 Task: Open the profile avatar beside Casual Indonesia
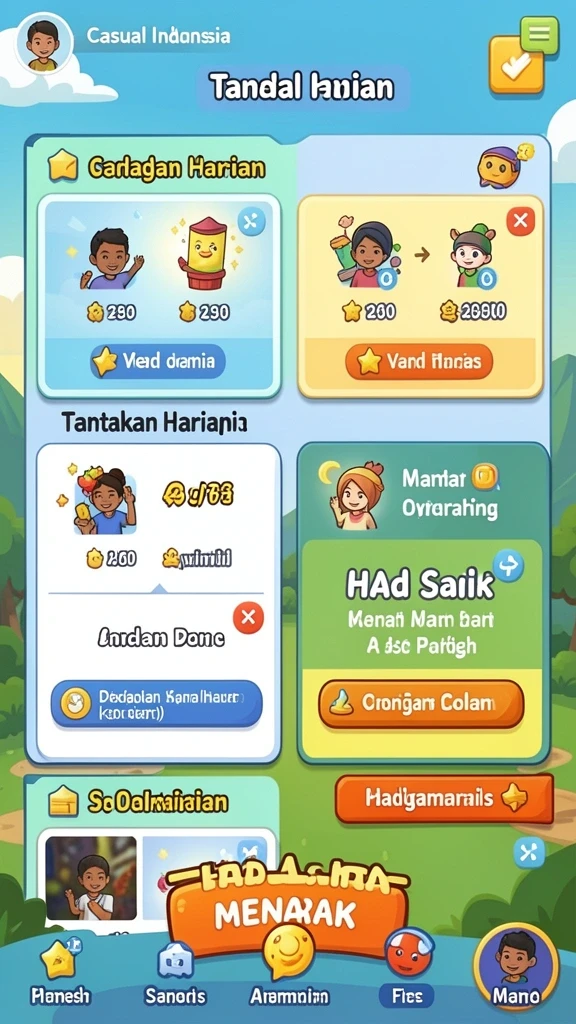[44, 43]
